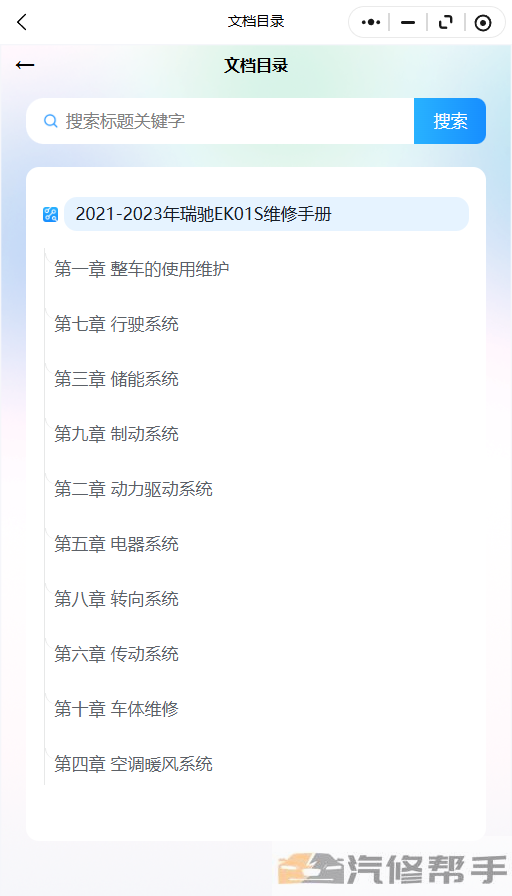Image resolution: width=512 pixels, height=896 pixels.
Task: Select 第十章 车体维修
Action: coord(117,709)
